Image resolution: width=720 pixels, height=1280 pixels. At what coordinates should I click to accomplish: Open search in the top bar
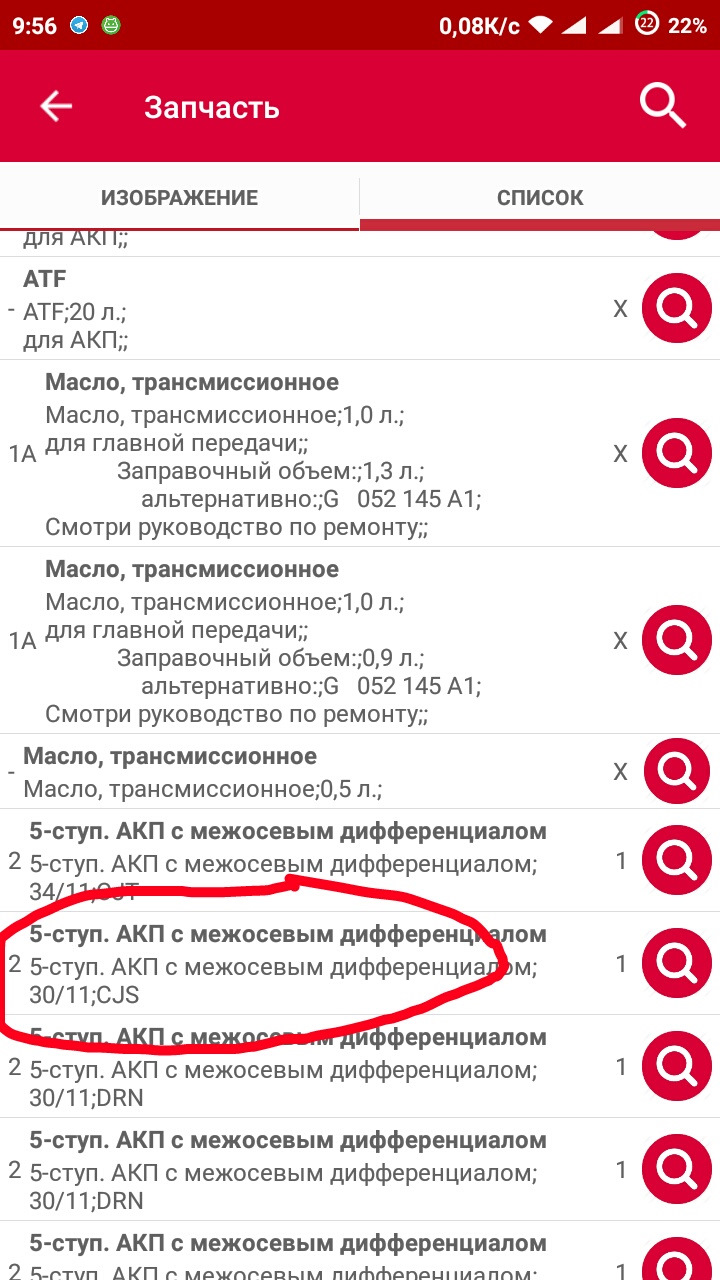[x=662, y=106]
